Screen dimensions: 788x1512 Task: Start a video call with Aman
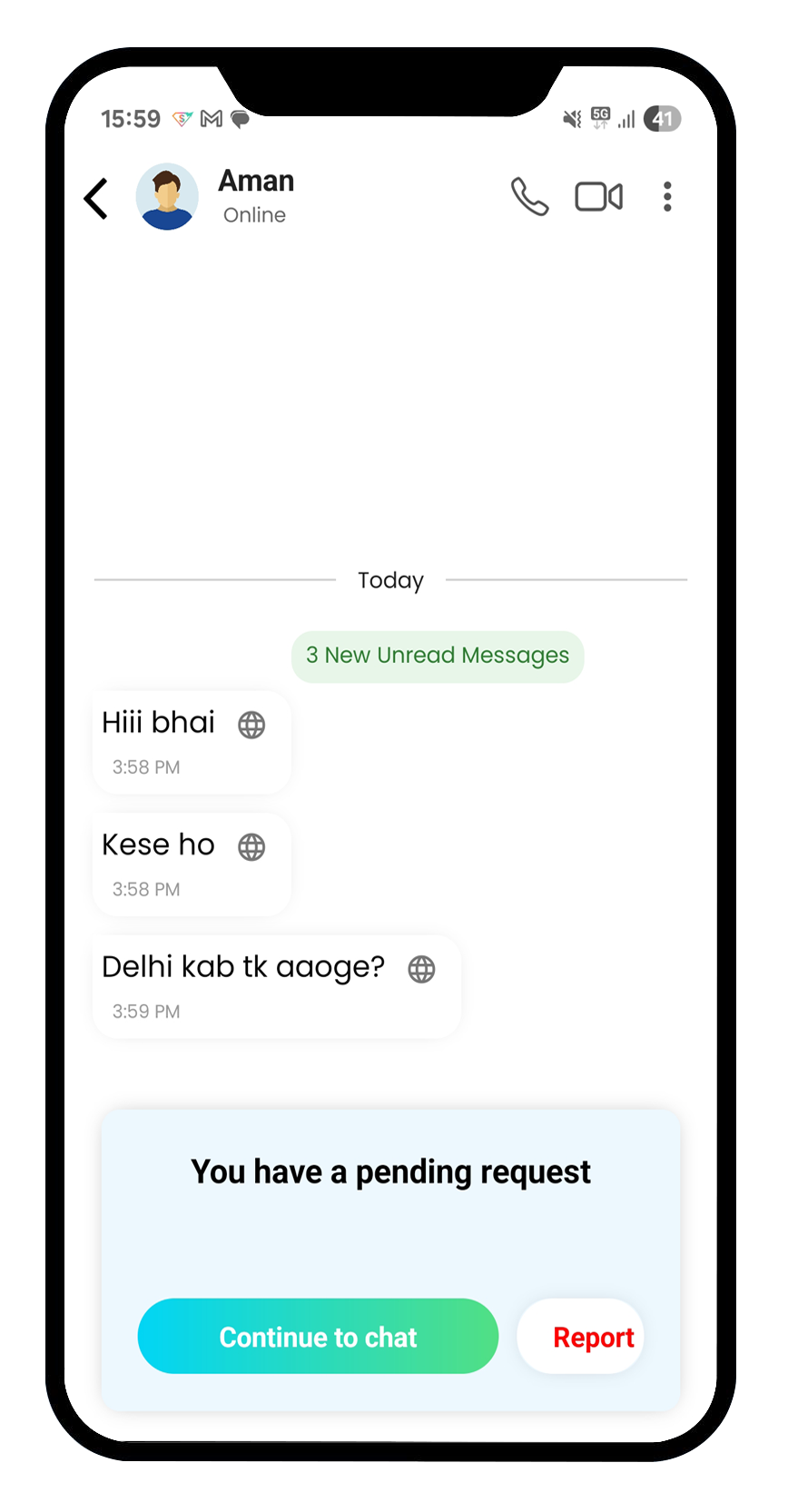point(598,196)
